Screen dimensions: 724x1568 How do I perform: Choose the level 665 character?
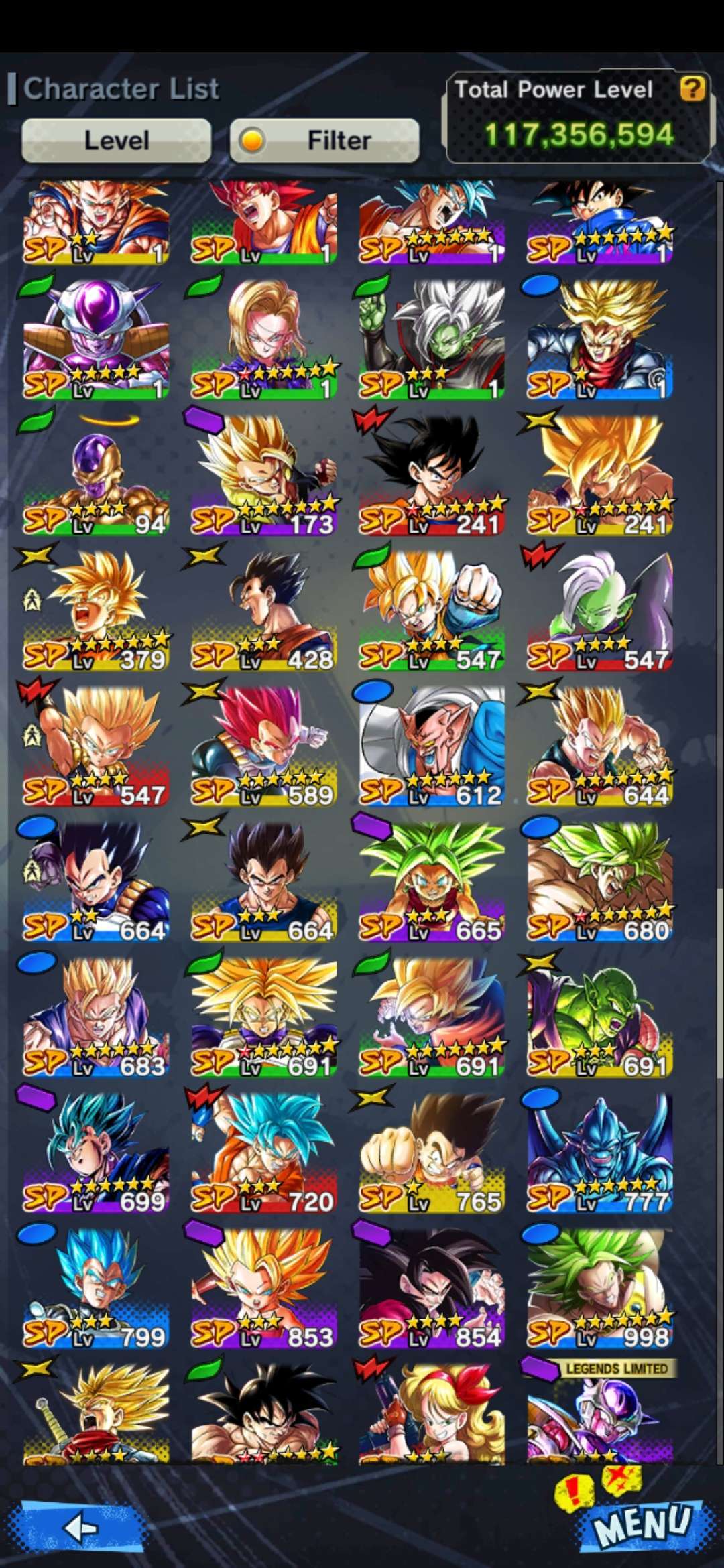tap(432, 882)
